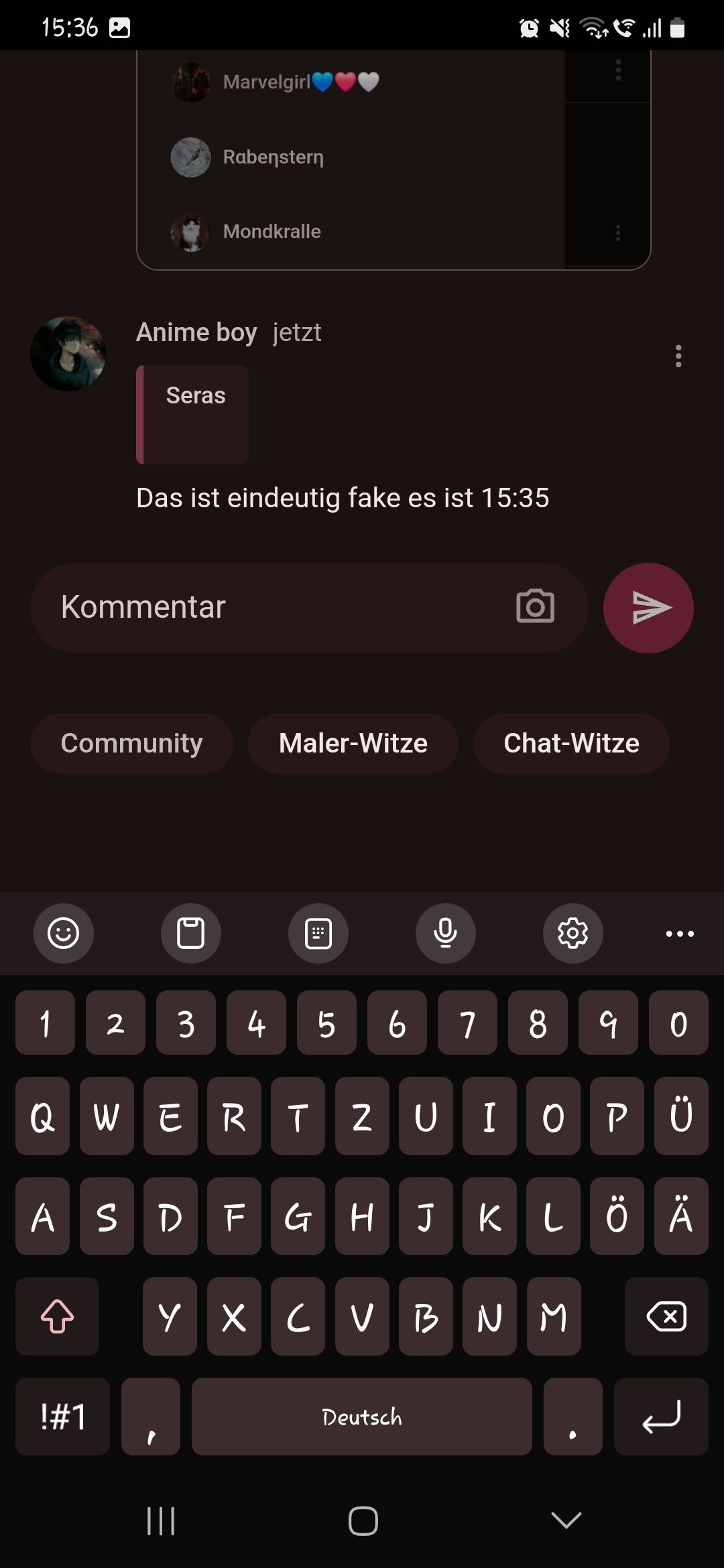The image size is (724, 1568).
Task: Select the Chat-Witze chip
Action: 571,743
